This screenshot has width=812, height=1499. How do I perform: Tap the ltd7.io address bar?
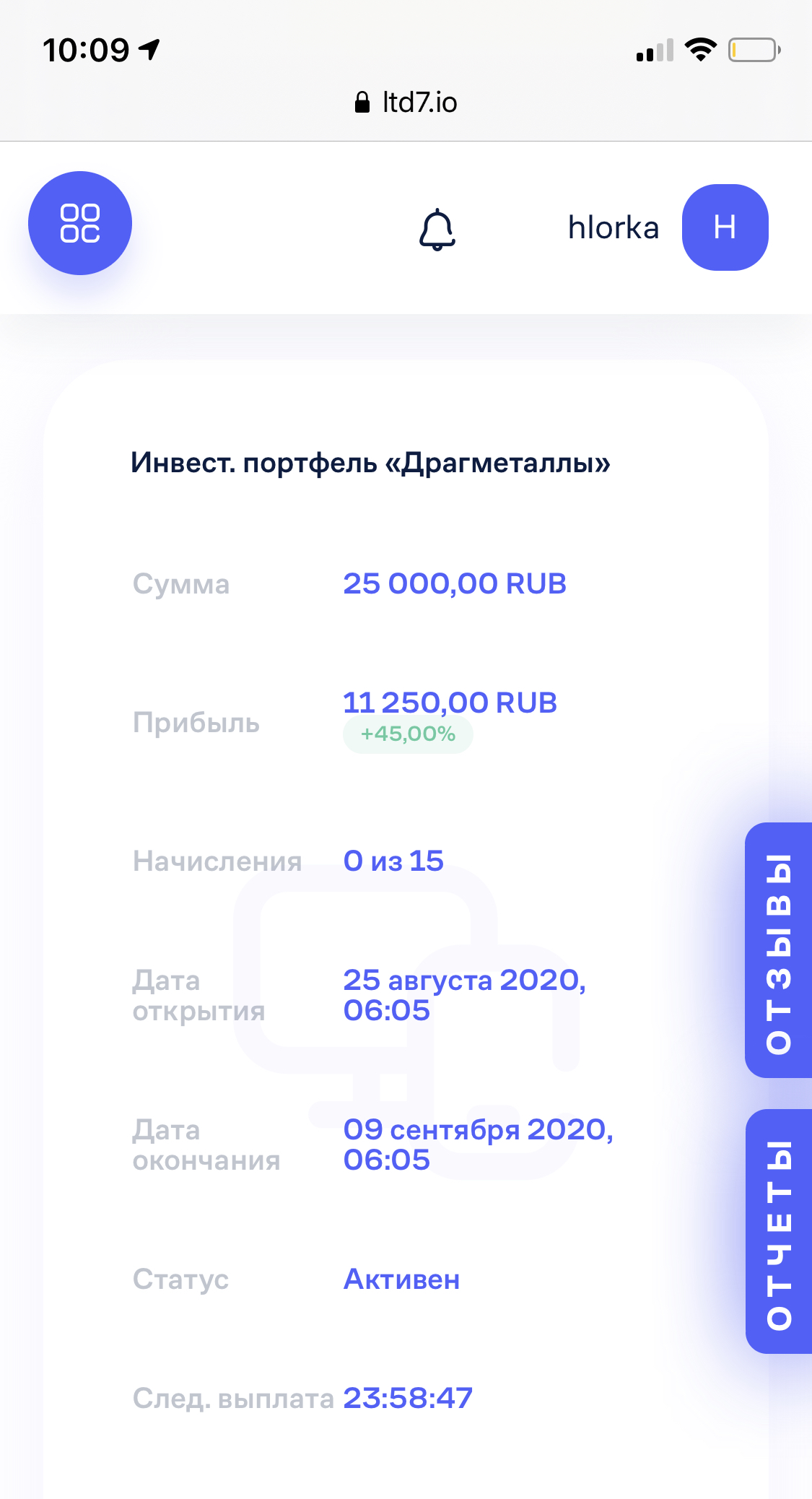tap(406, 103)
